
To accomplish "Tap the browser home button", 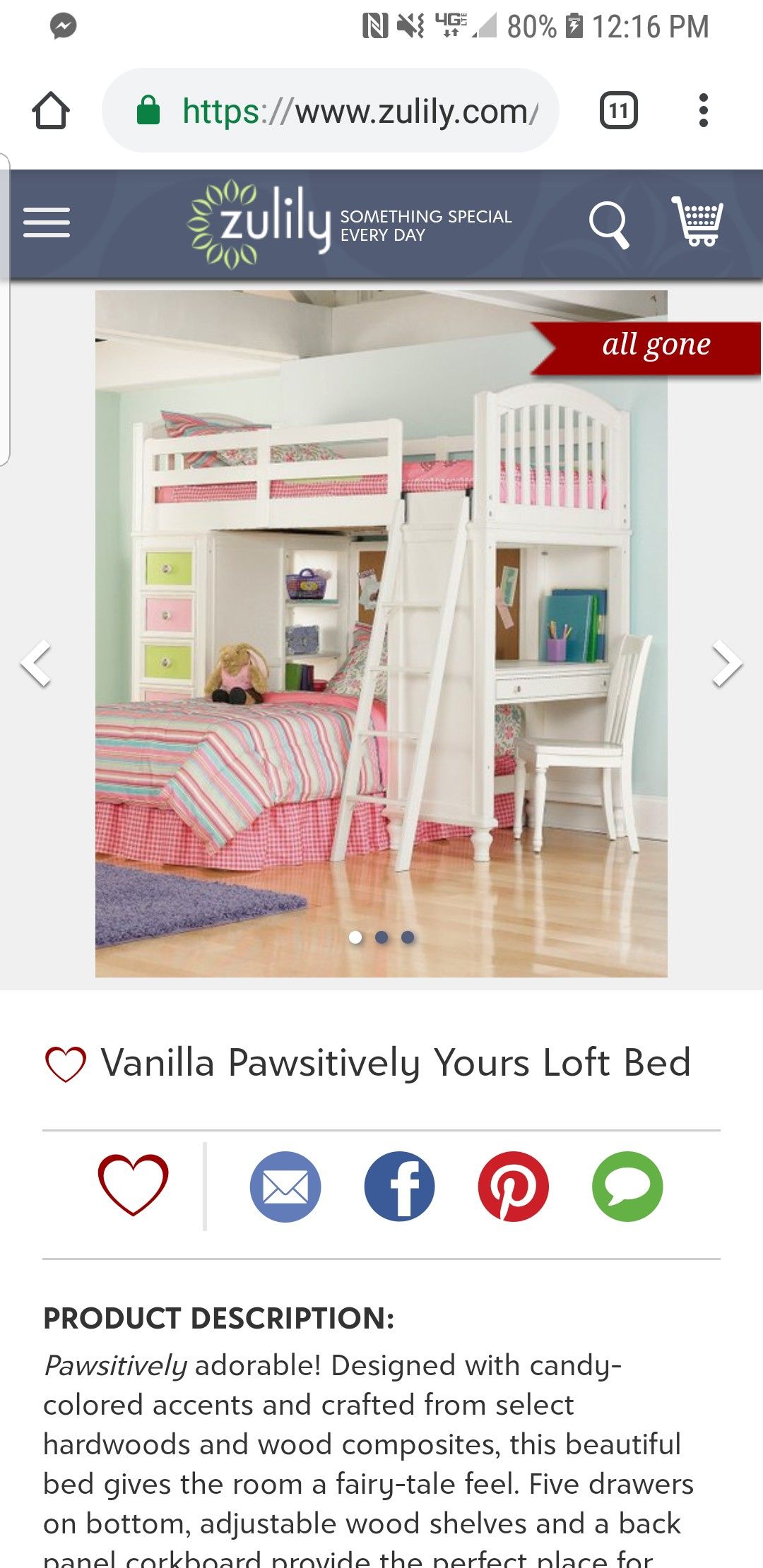I will click(x=51, y=110).
